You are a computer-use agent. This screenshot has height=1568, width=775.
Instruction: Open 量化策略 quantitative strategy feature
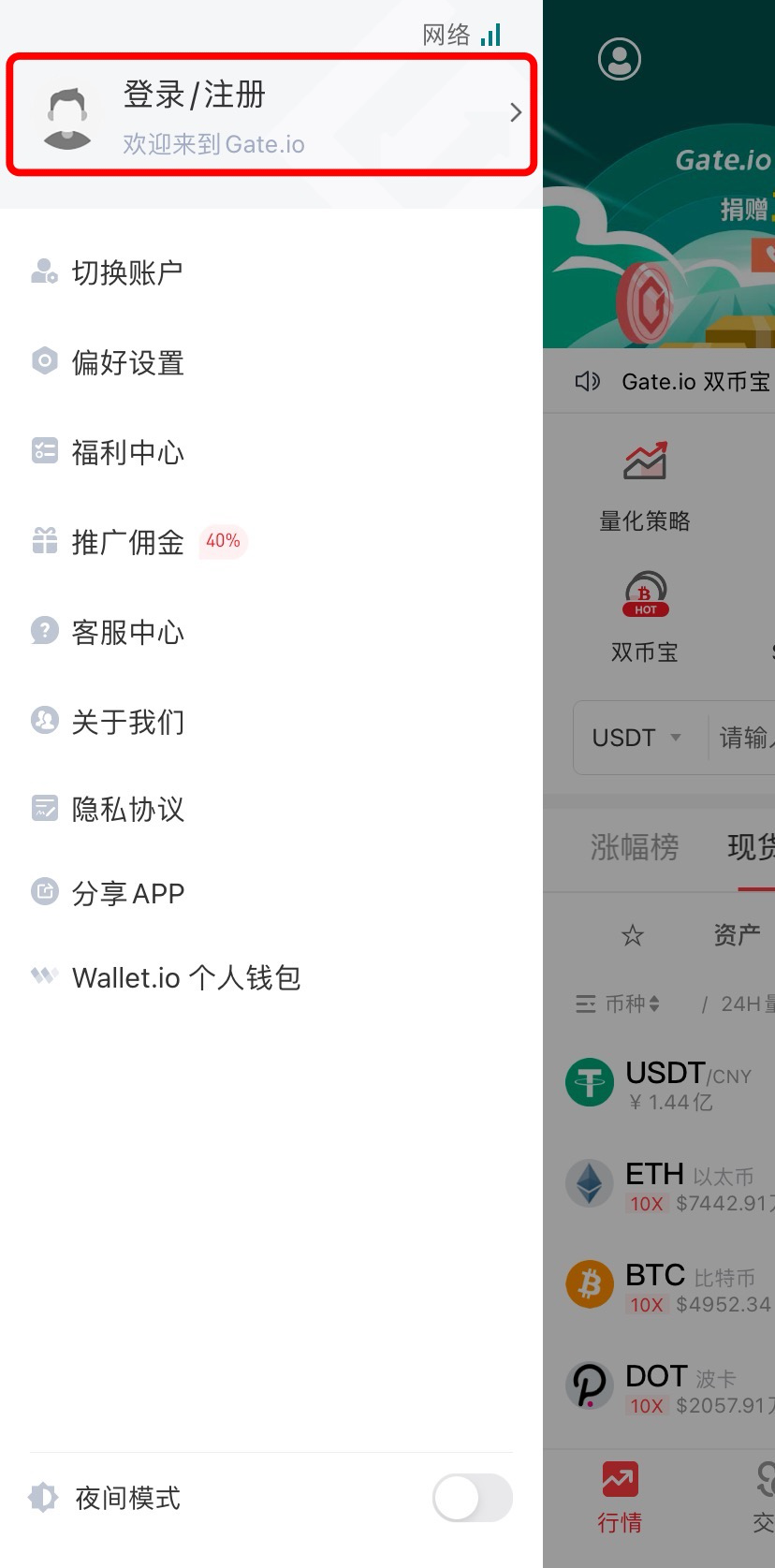644,482
